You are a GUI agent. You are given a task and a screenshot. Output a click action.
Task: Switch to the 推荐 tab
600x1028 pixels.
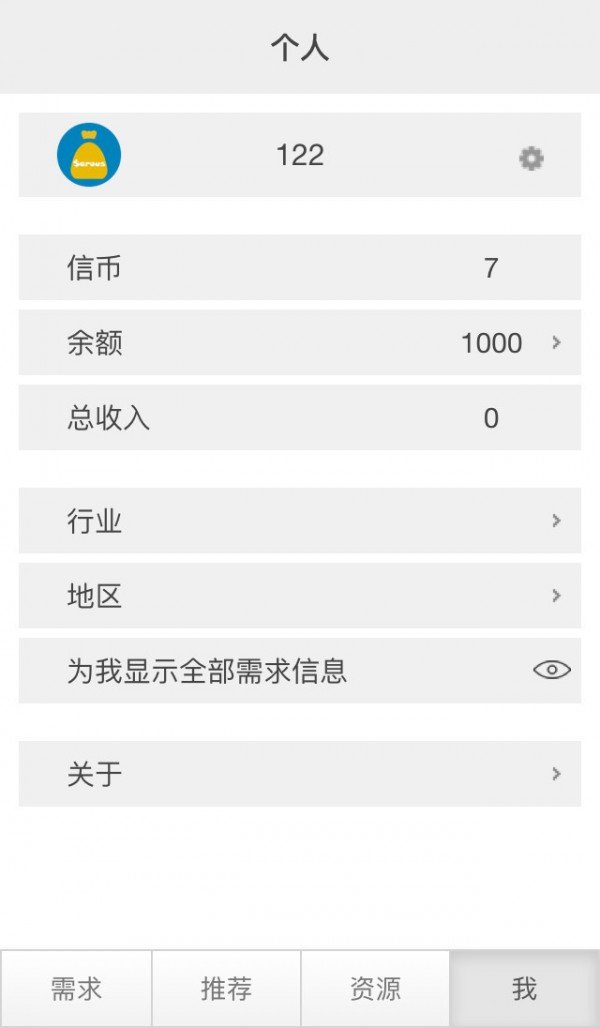point(226,989)
